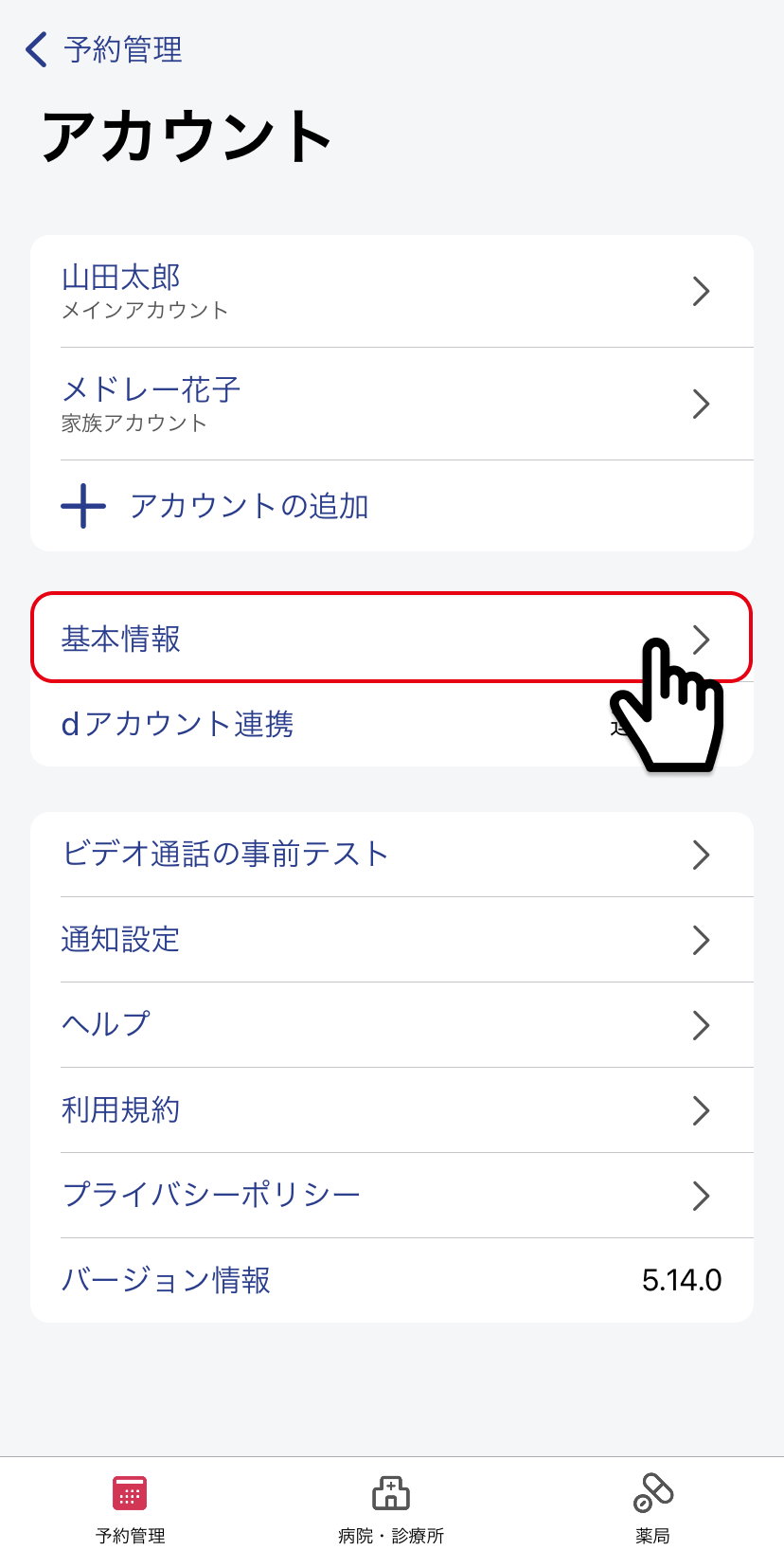Open ビデオ通話の事前テスト
Image resolution: width=784 pixels, height=1550 pixels.
coord(392,855)
